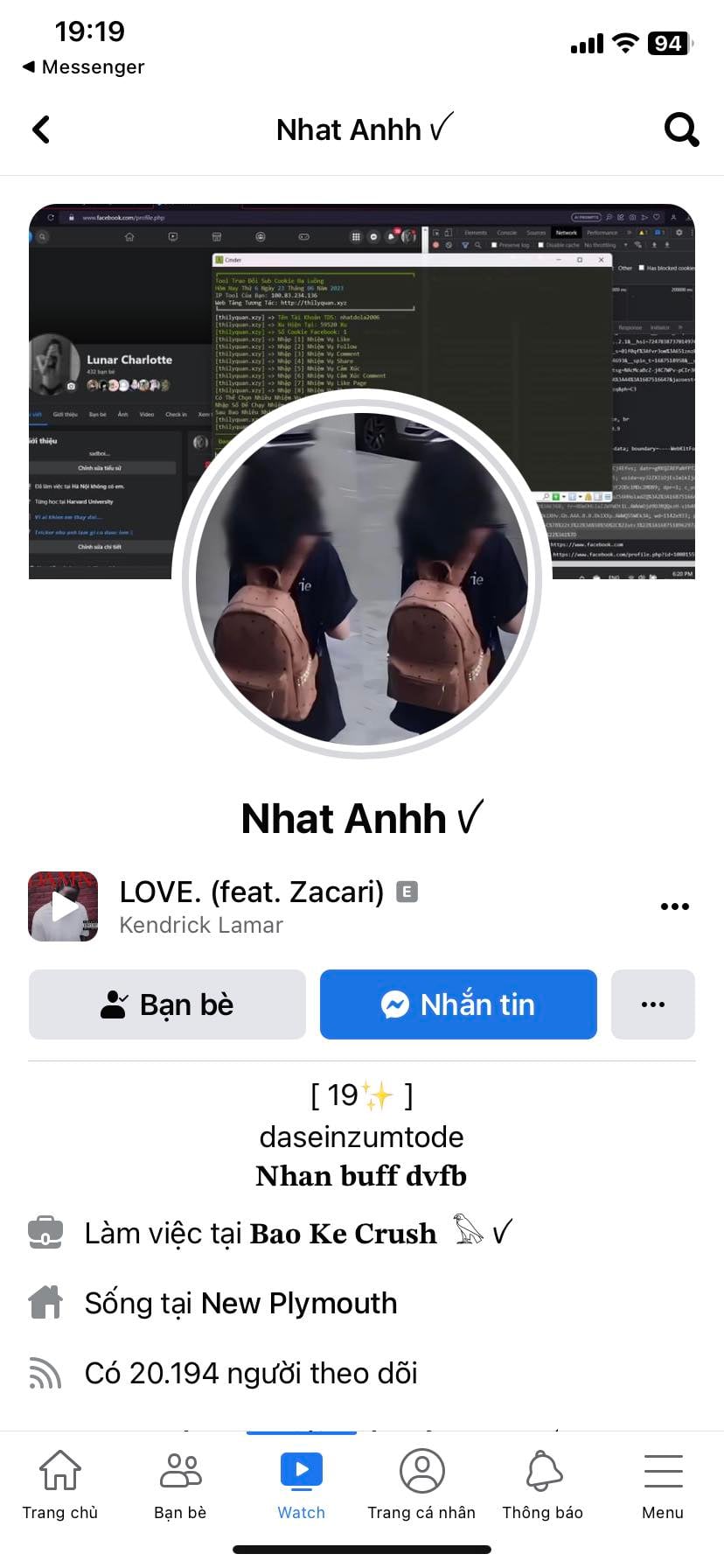This screenshot has width=724, height=1568.
Task: Switch to the Bạn bè bottom tab
Action: (x=180, y=1485)
